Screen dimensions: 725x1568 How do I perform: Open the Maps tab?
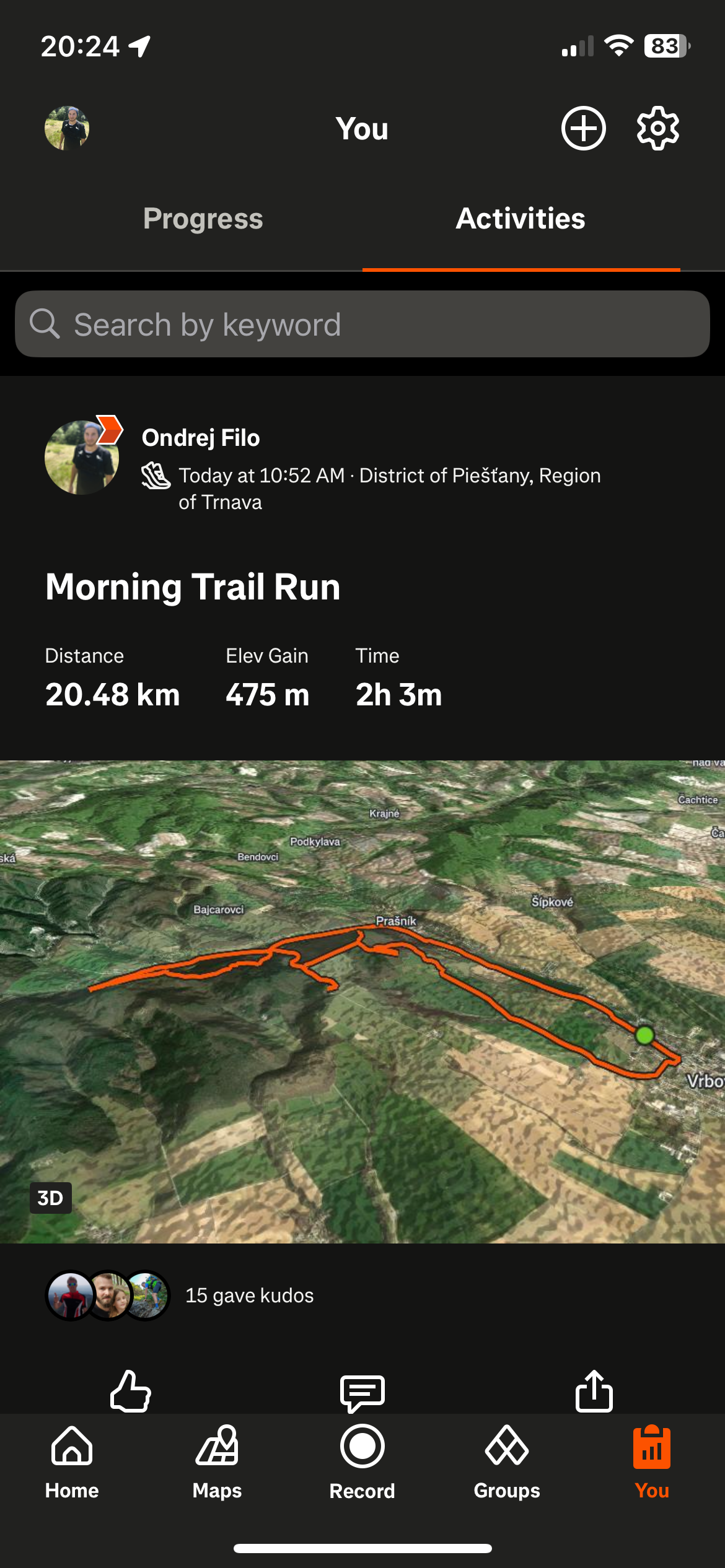coord(217,1463)
